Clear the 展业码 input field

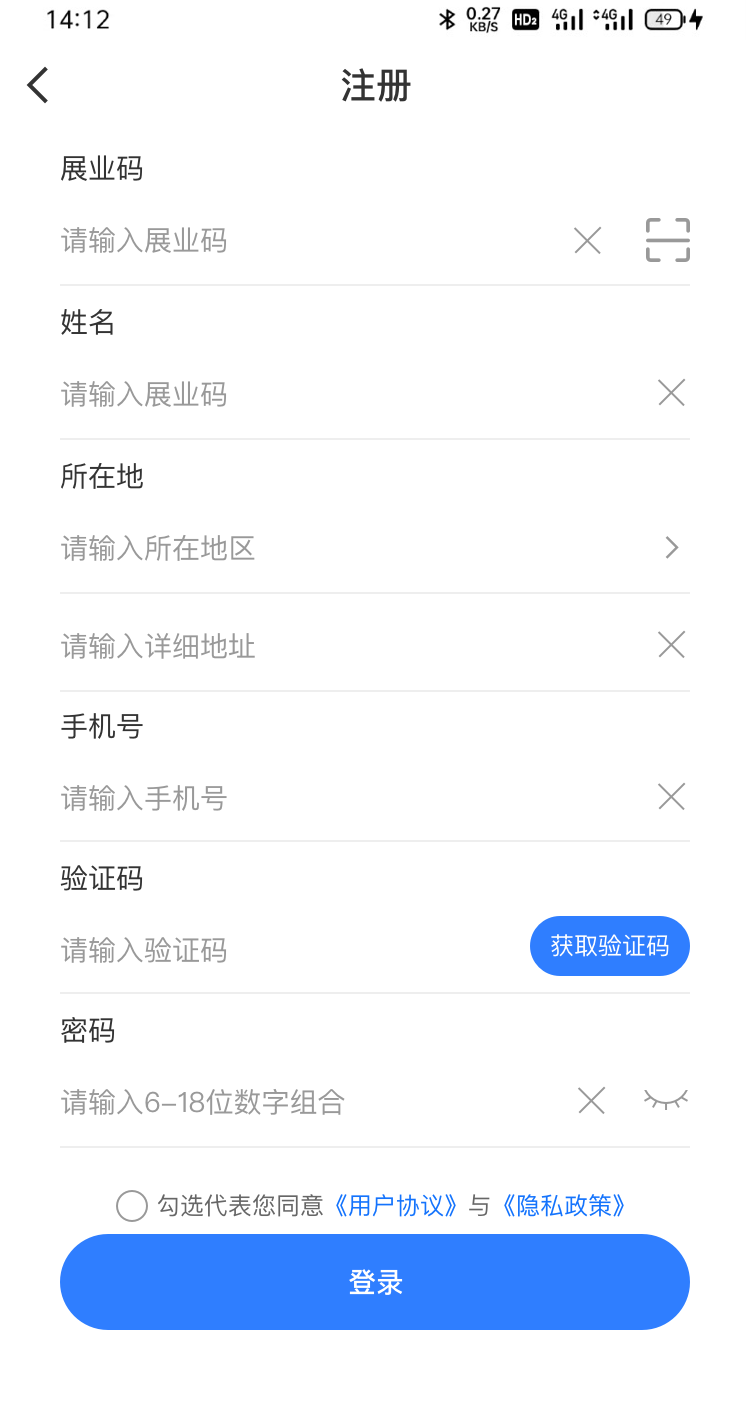pos(588,240)
